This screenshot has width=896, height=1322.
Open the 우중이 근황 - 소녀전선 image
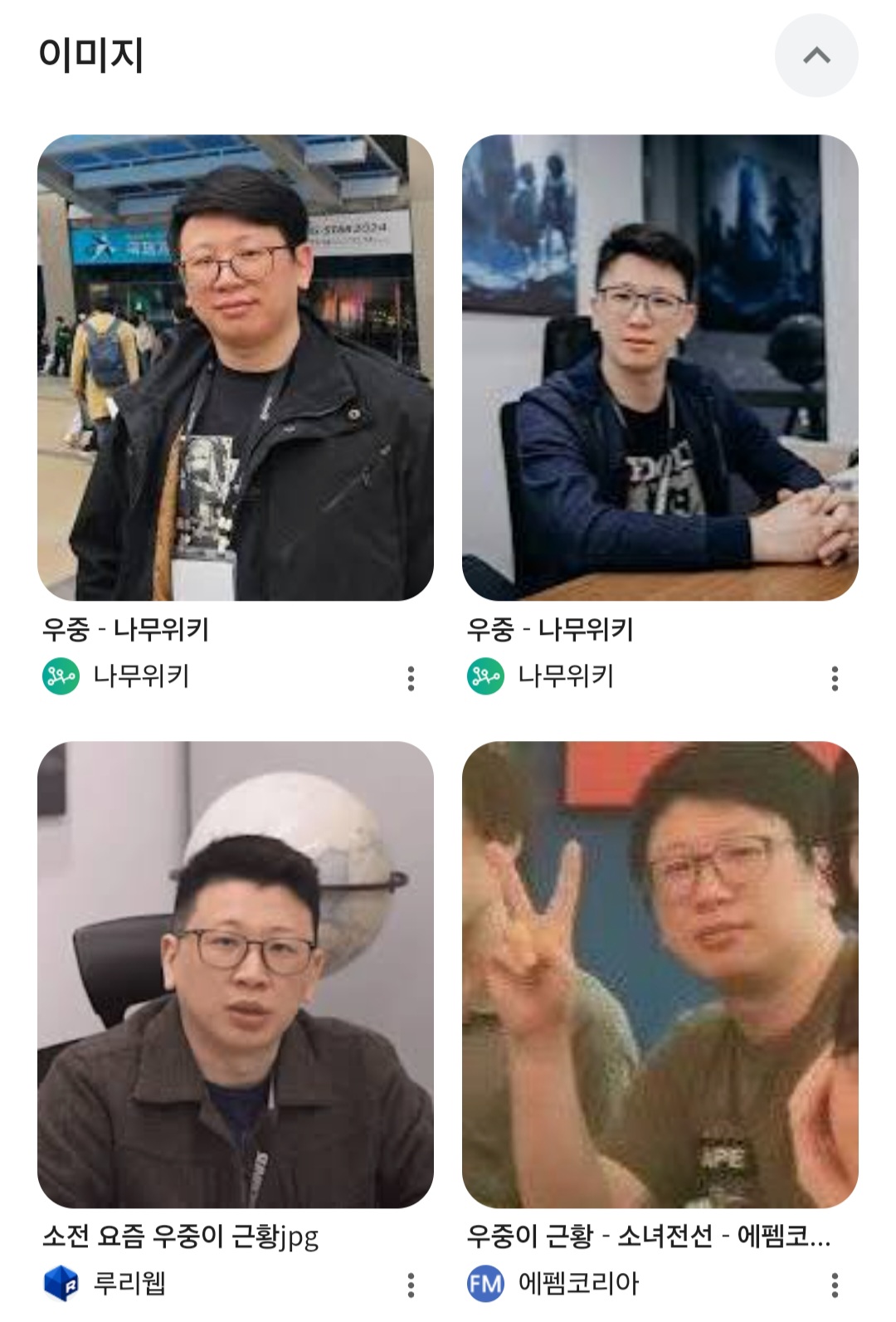(x=660, y=973)
